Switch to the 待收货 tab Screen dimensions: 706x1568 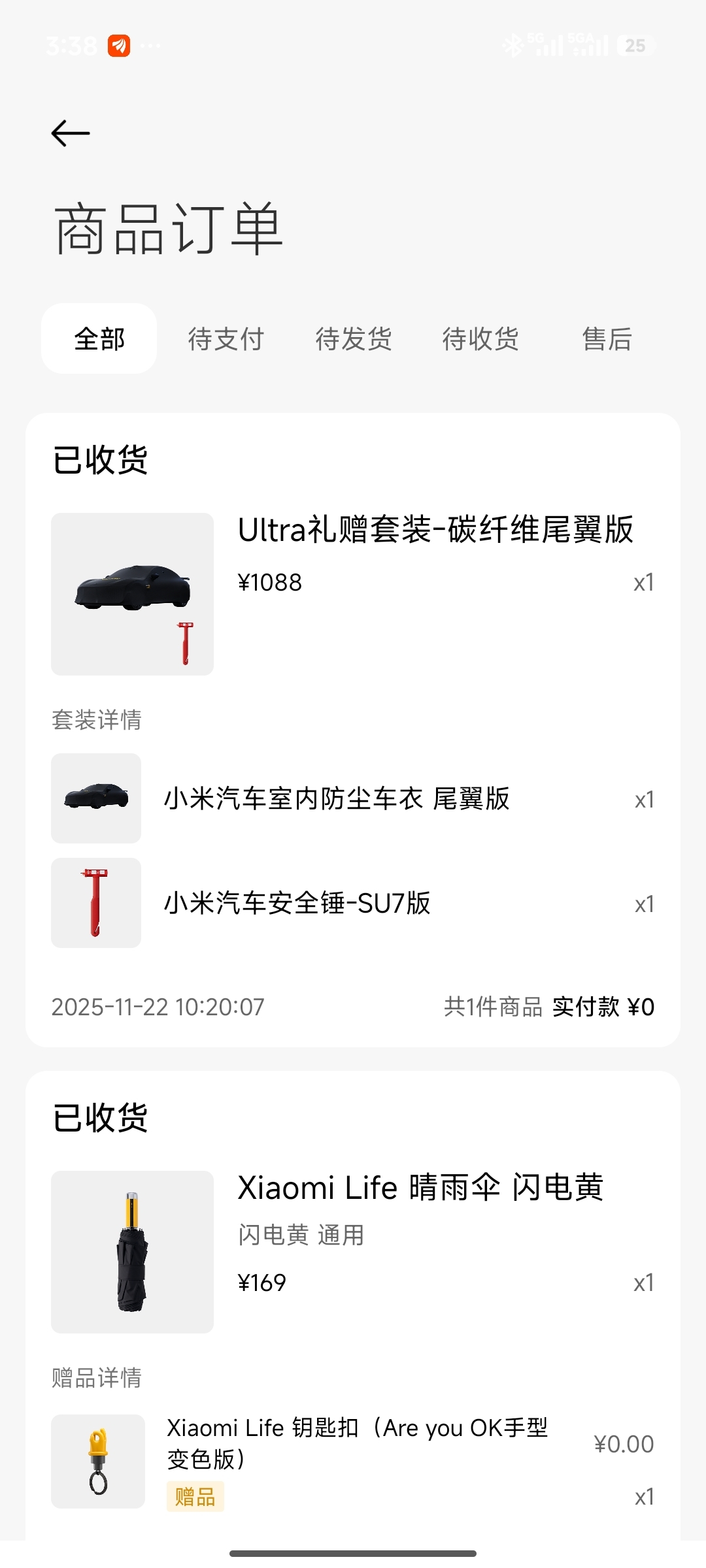(480, 339)
